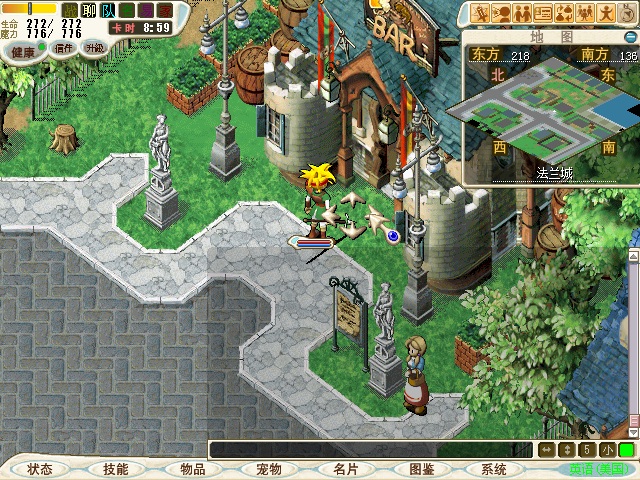
Task: Tap the 健康 health button
Action: point(23,49)
